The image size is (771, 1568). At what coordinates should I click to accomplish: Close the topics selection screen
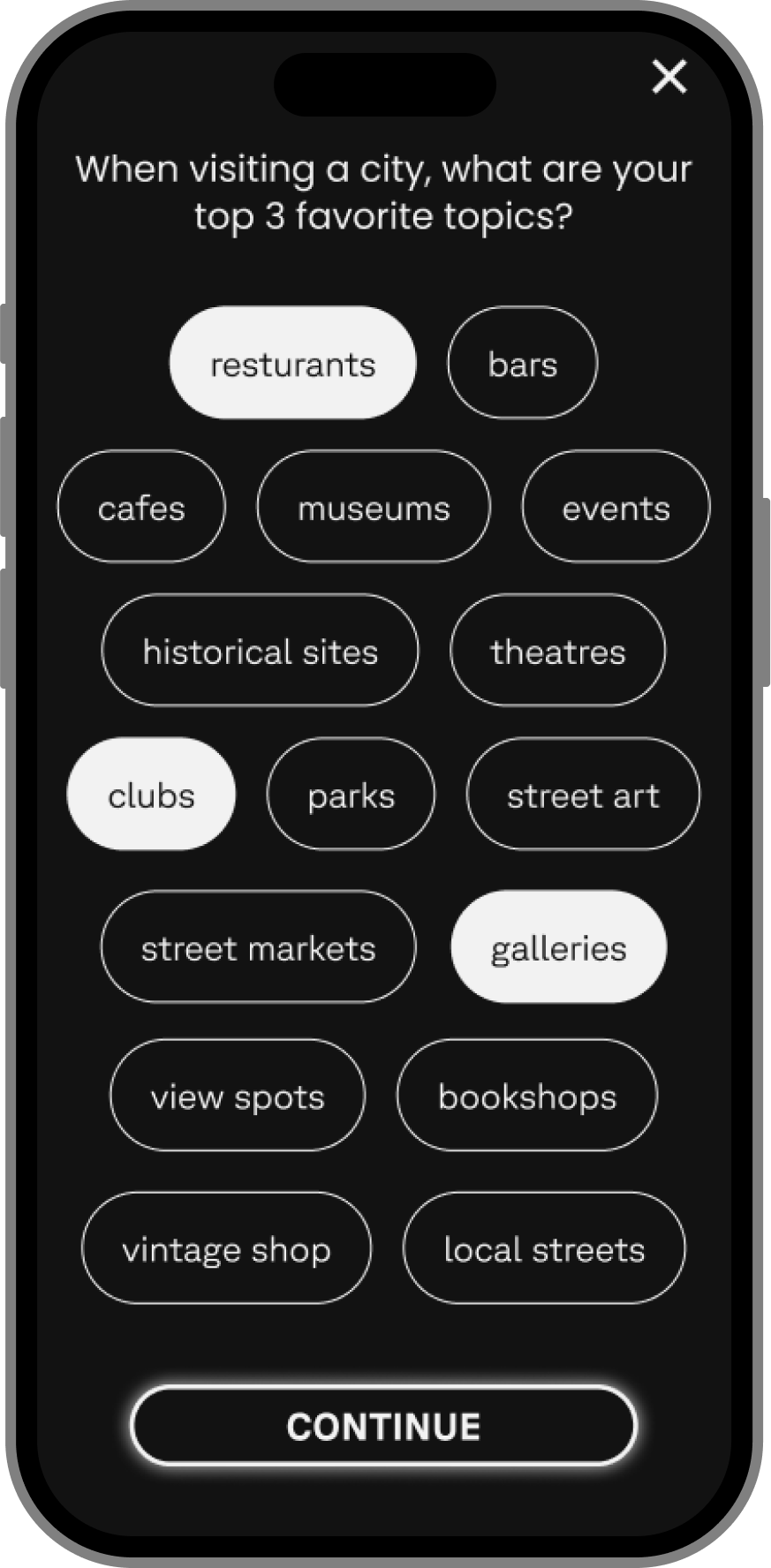click(669, 77)
